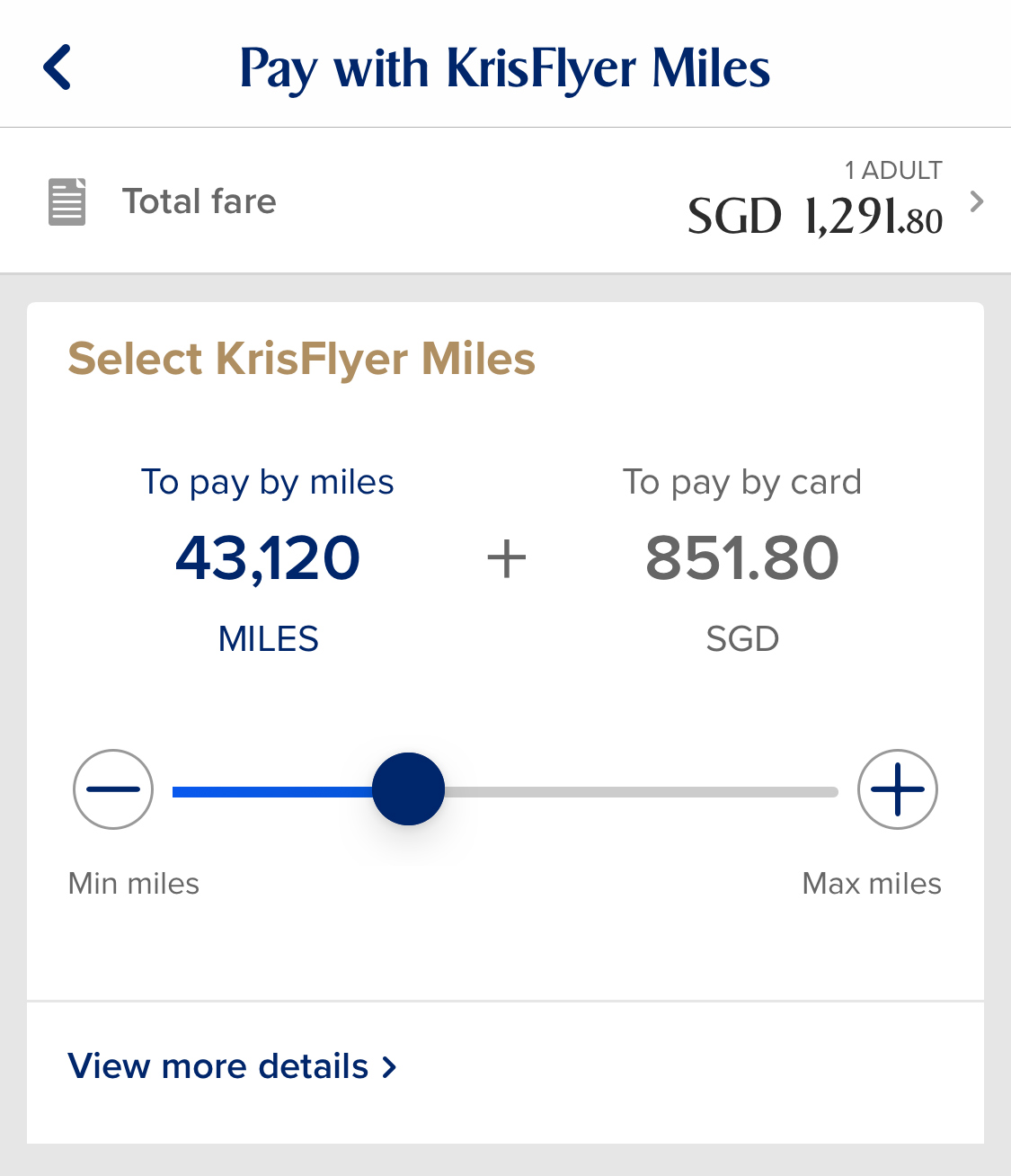Image resolution: width=1011 pixels, height=1176 pixels.
Task: Select the Min miles label
Action: pos(133,884)
